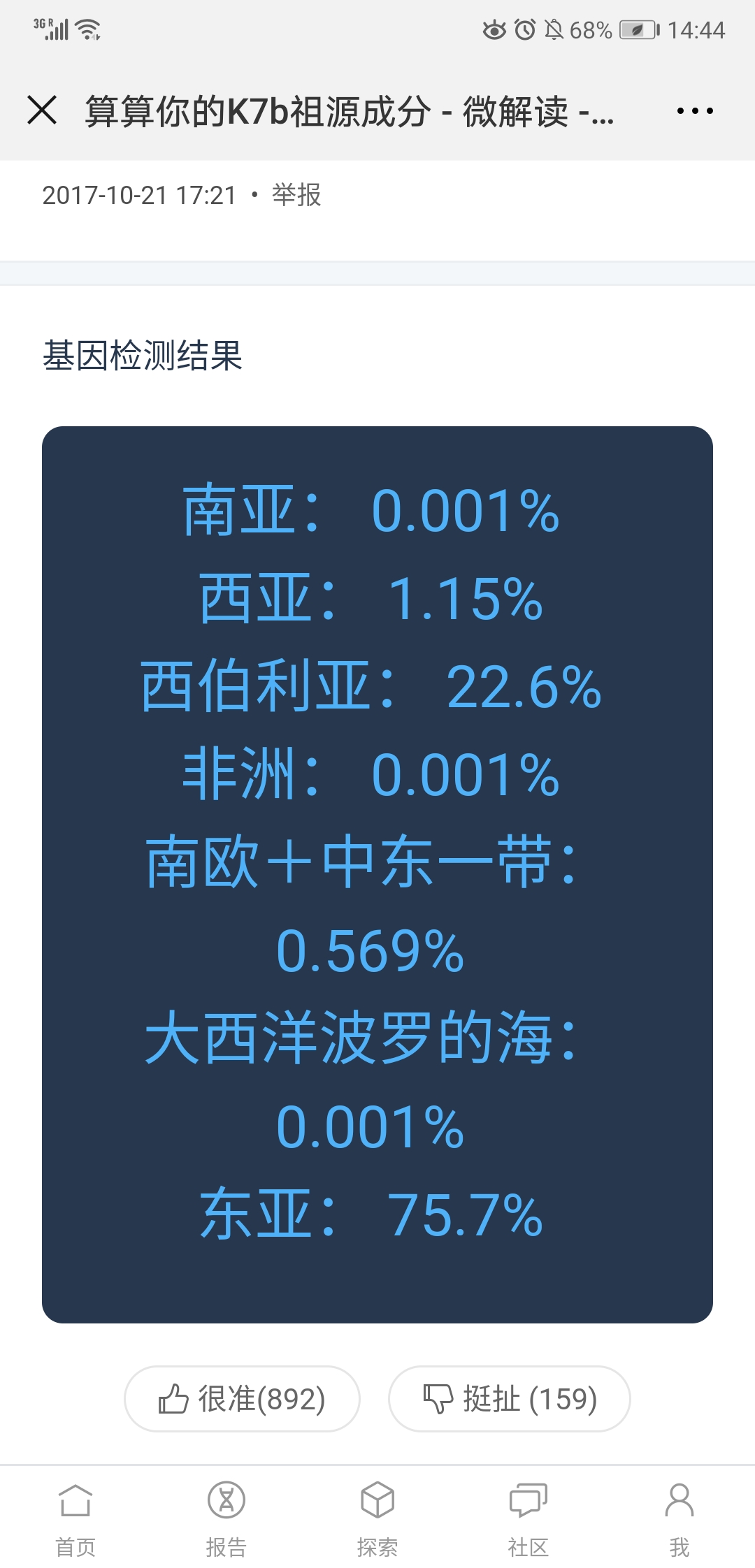
Task: Tap the 举报 report link
Action: 296,195
